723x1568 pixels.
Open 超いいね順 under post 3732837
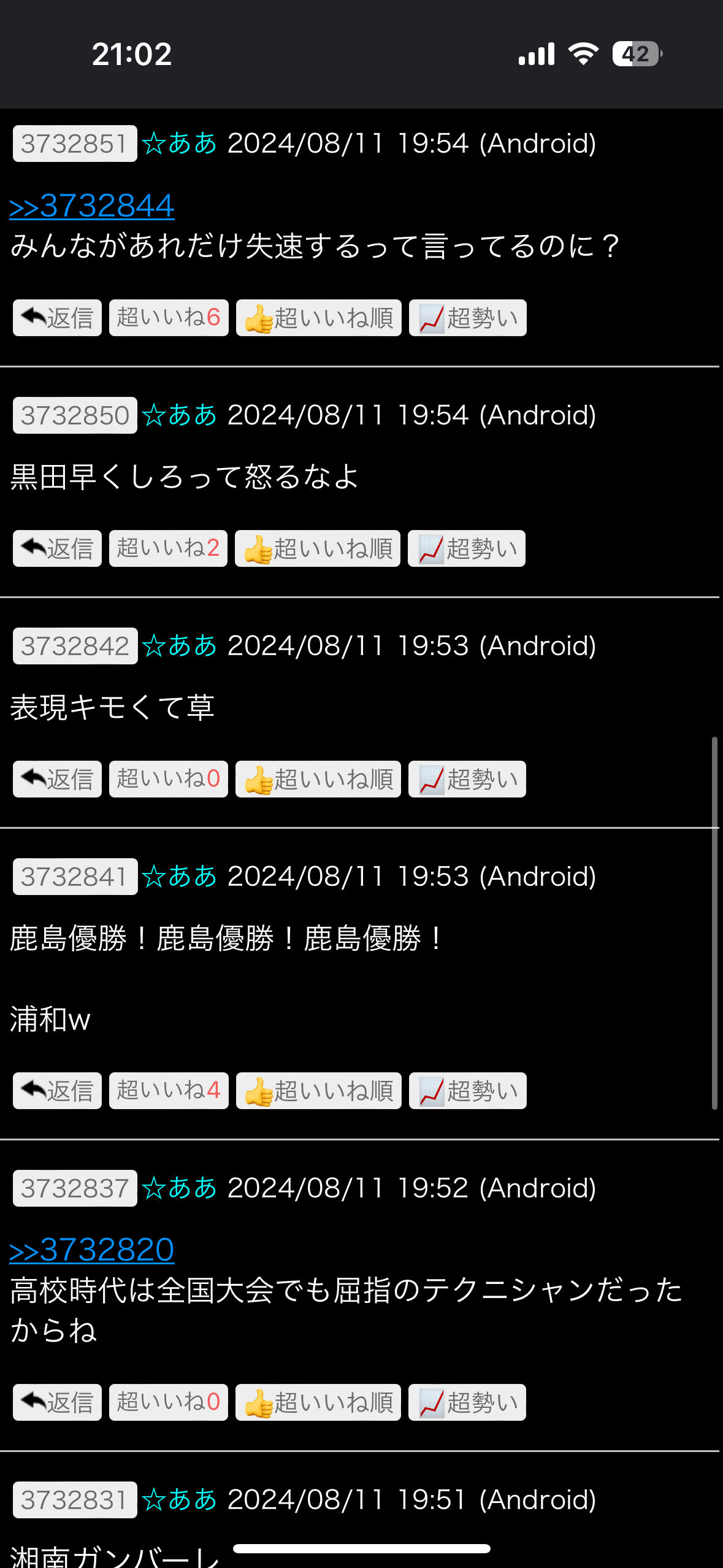(x=318, y=1402)
